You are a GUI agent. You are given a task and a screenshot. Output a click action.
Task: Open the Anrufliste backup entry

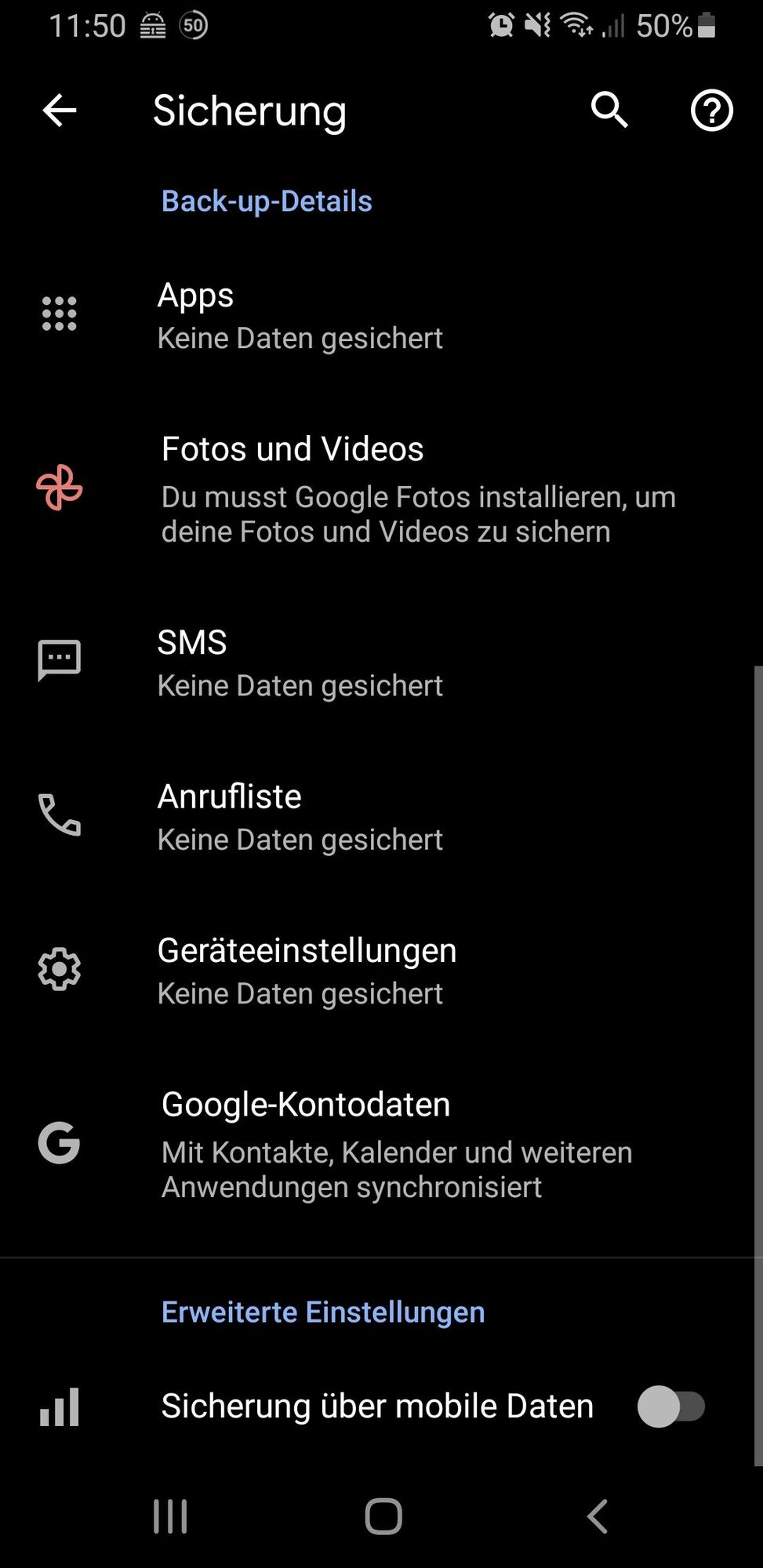[x=300, y=816]
